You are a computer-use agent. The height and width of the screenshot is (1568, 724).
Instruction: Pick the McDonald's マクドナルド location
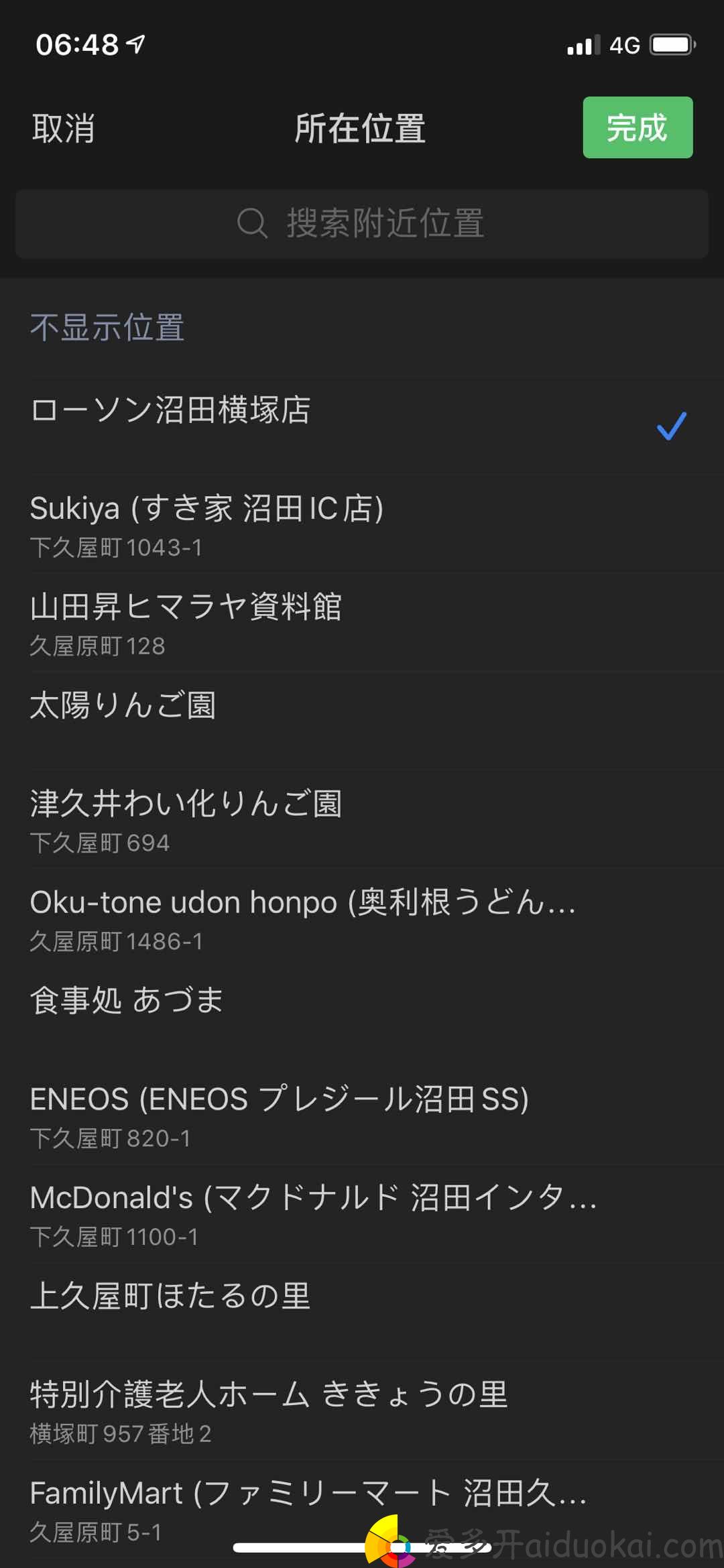click(x=362, y=1213)
